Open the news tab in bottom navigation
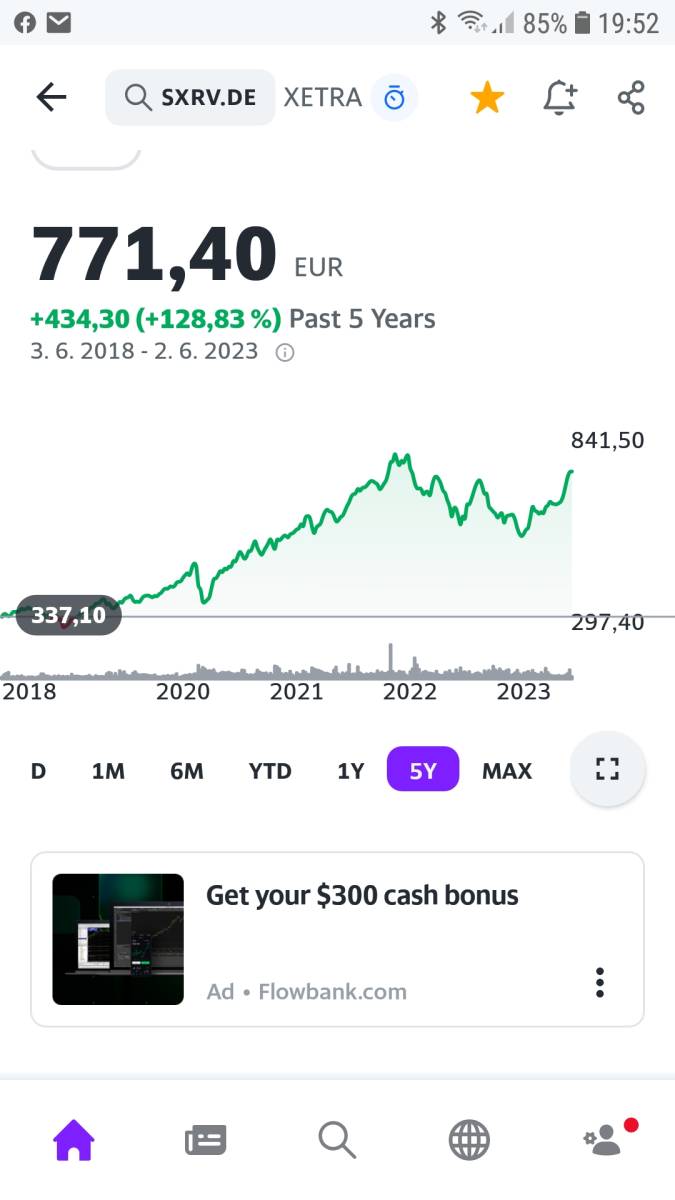 point(206,1140)
